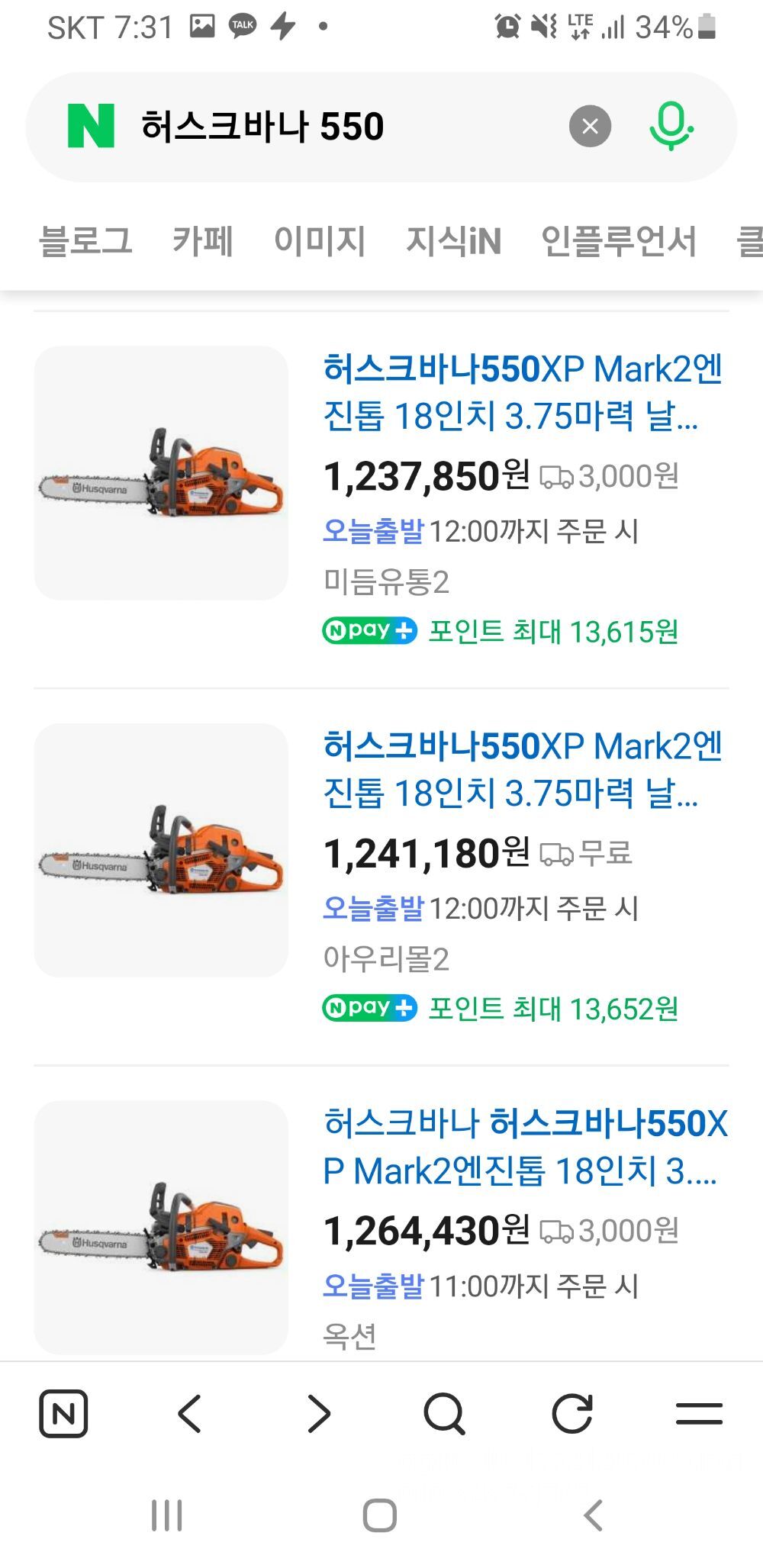Viewport: 763px width, 1568px height.
Task: Open search from the bottom toolbar
Action: 444,1414
